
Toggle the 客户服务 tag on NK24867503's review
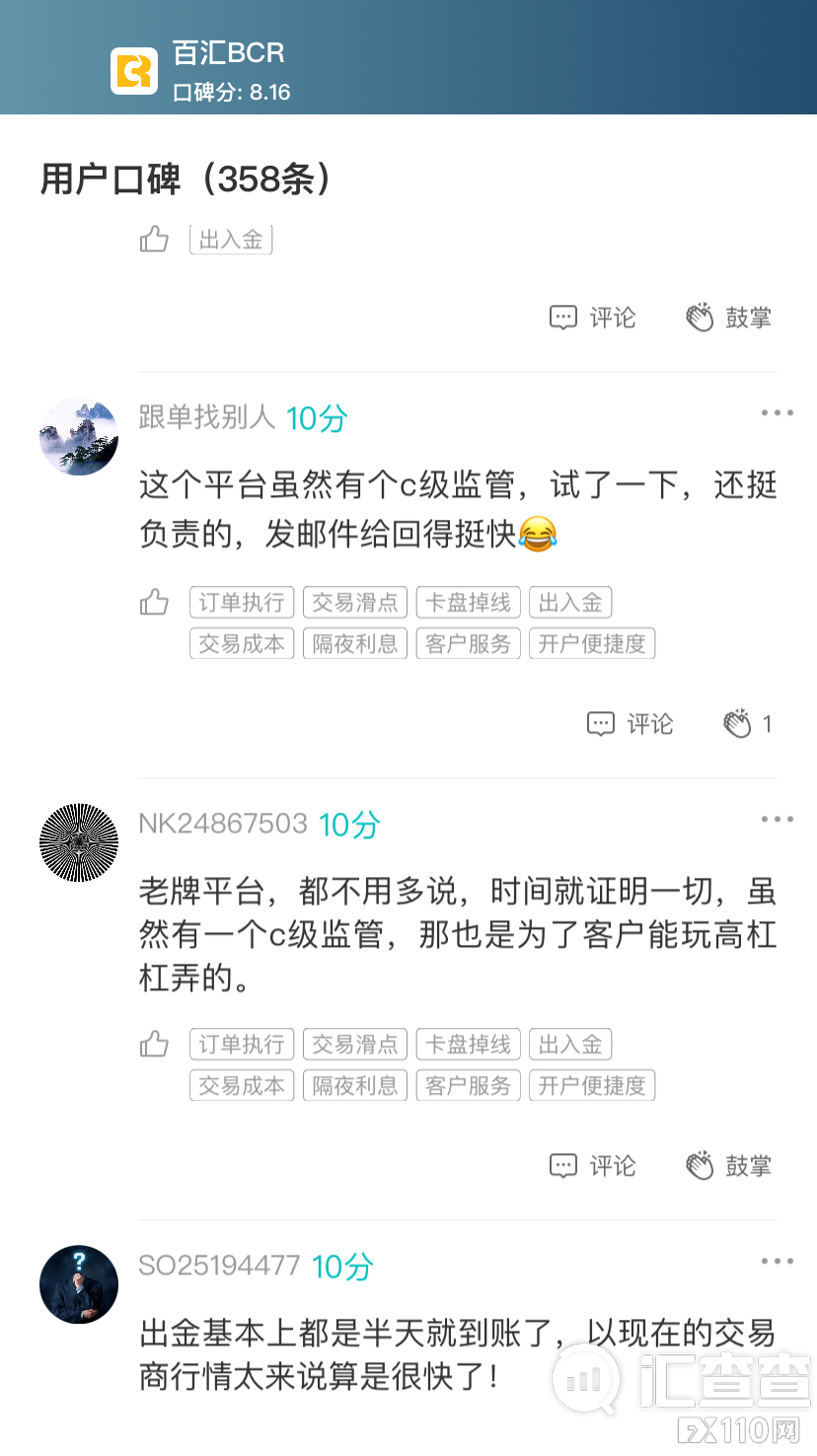click(468, 1085)
